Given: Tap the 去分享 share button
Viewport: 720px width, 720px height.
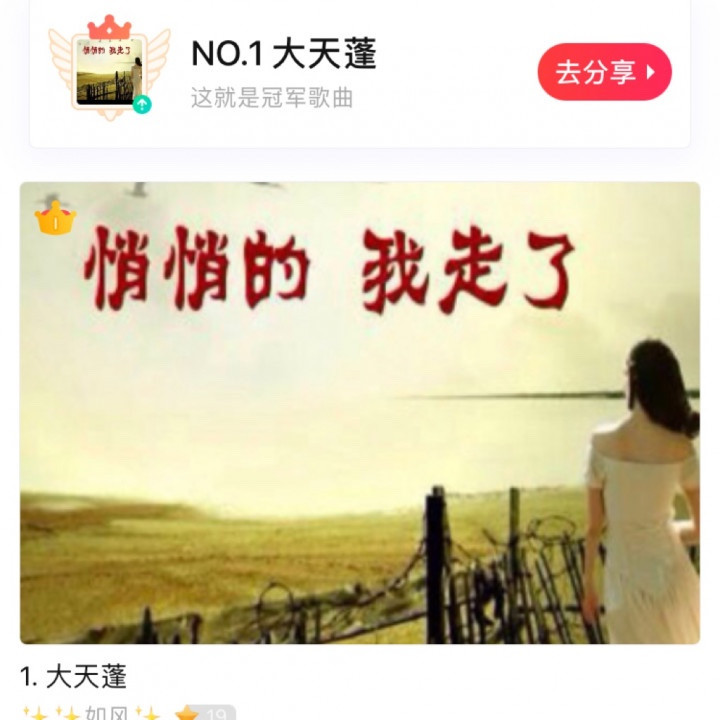Looking at the screenshot, I should pyautogui.click(x=604, y=72).
